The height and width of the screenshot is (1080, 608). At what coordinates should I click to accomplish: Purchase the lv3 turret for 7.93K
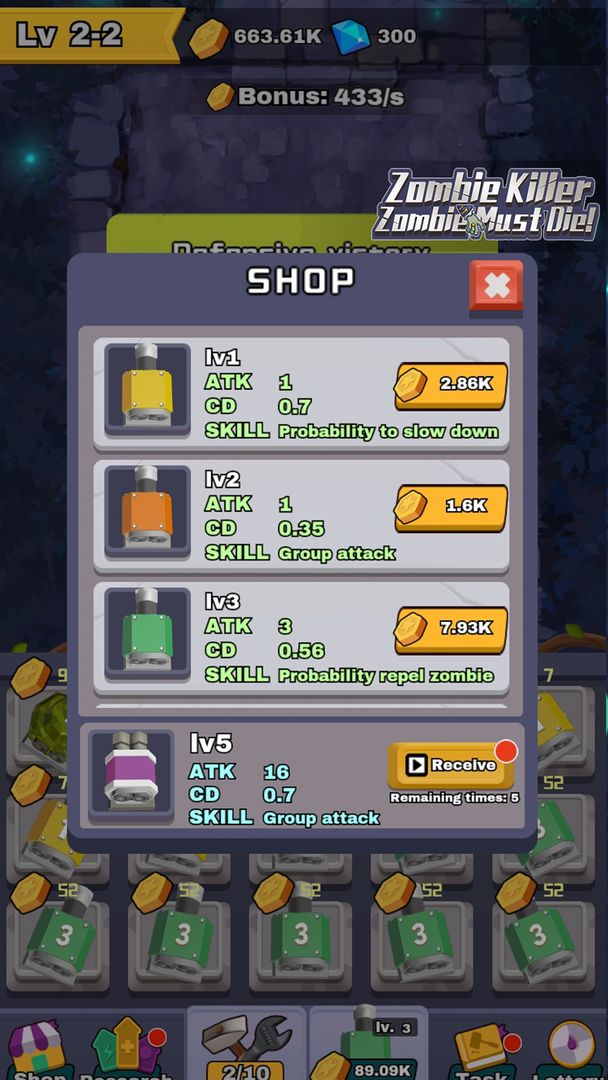point(451,628)
